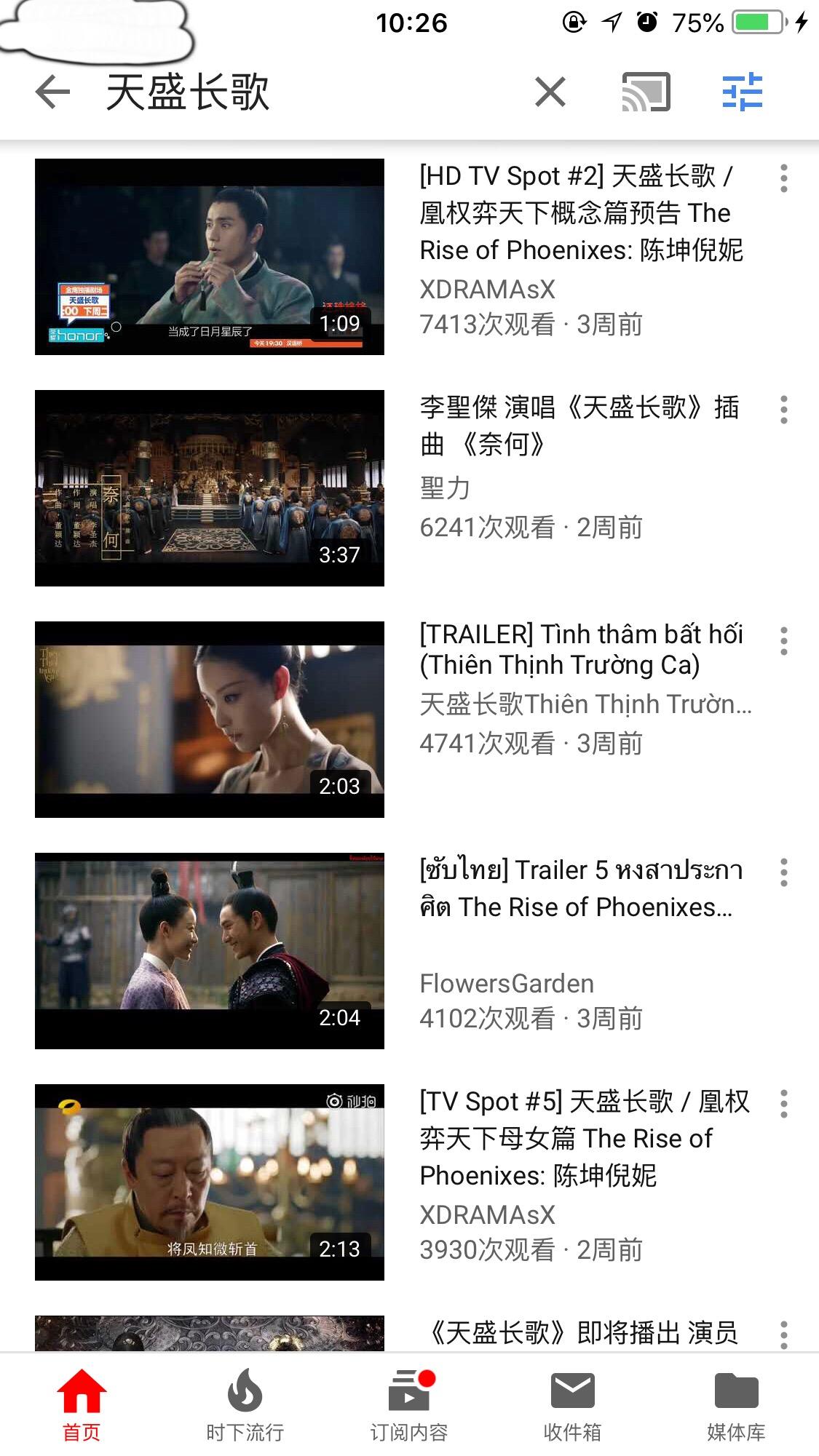Open the 订阅内容 subscriptions tab
The width and height of the screenshot is (819, 1456).
(x=409, y=1404)
